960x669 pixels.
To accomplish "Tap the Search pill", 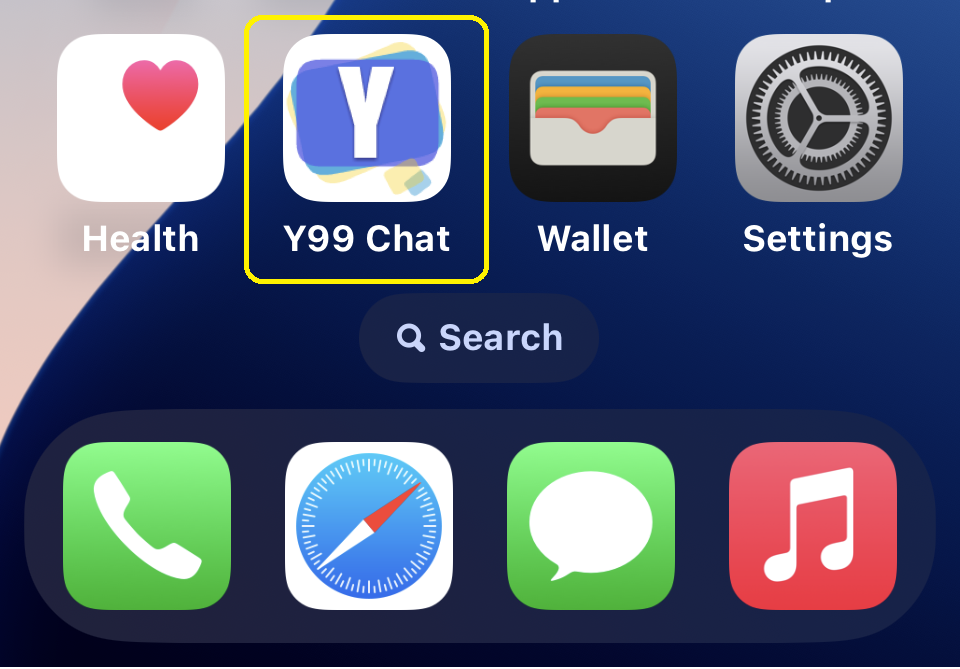I will (x=479, y=338).
